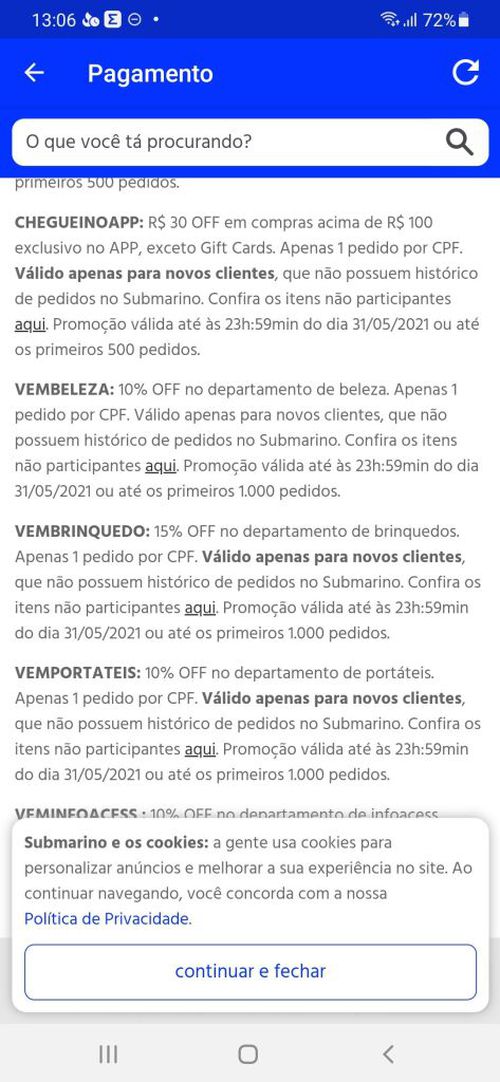Tap the magnifying glass search icon
500x1082 pixels.
coord(459,142)
